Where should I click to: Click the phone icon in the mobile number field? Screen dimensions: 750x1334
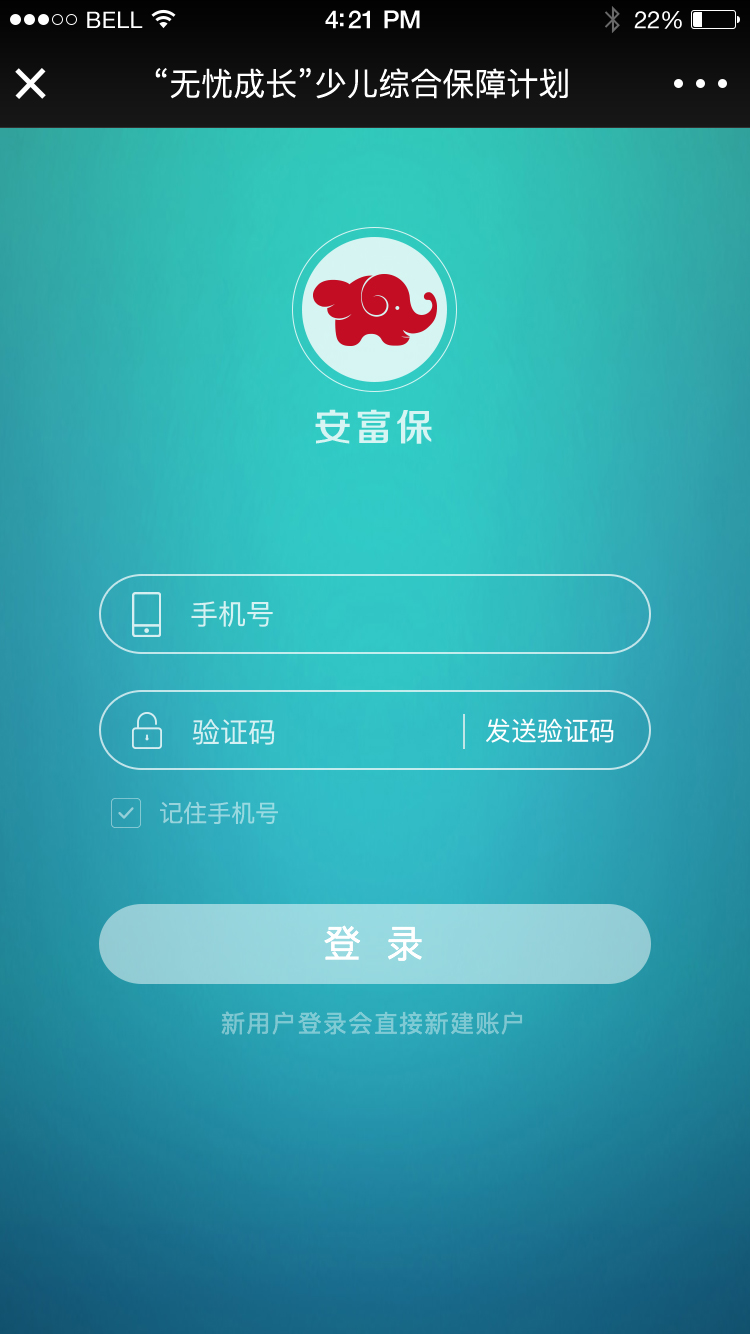[148, 614]
